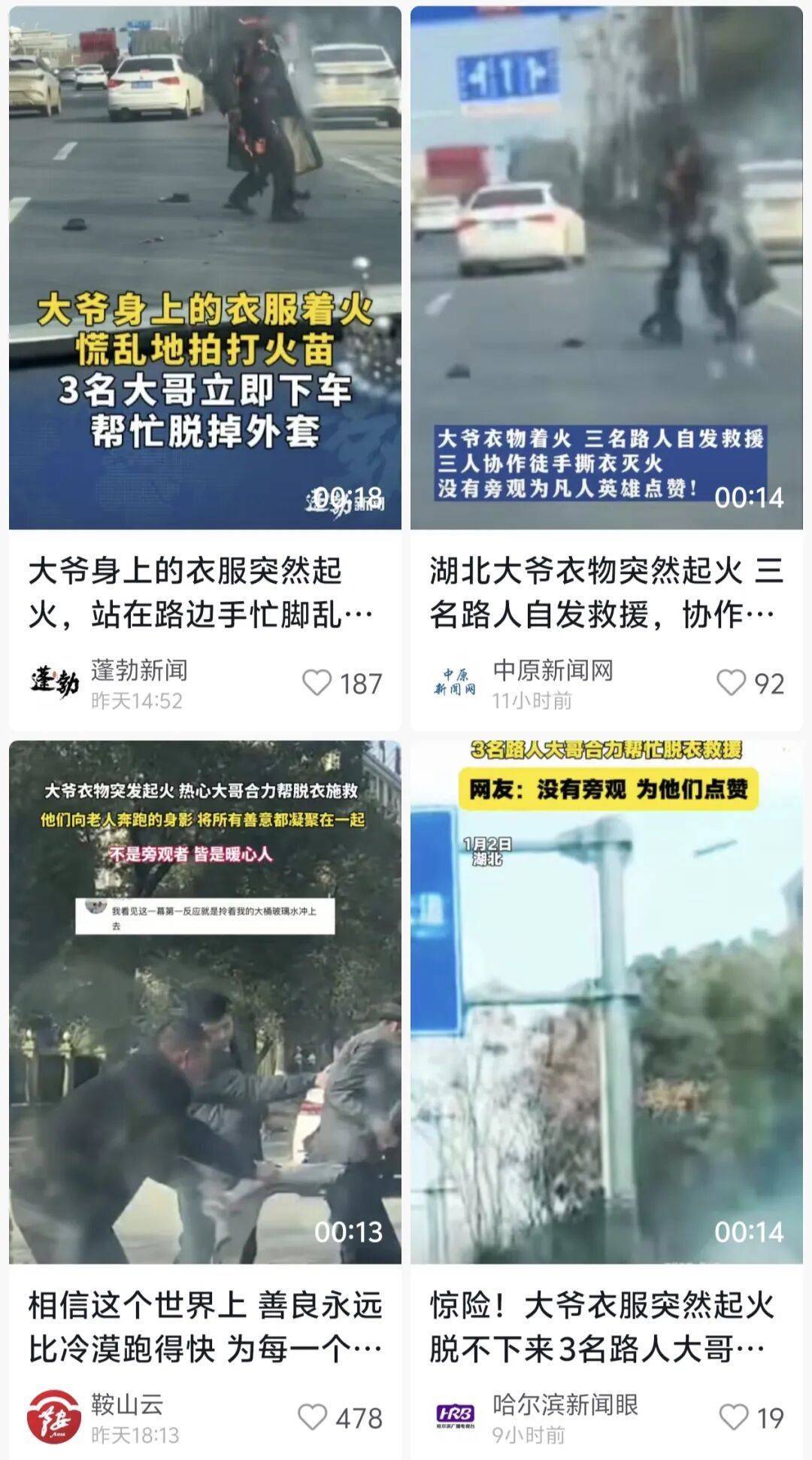Open the 鞍山云 video thumbnail
The image size is (812, 1460).
coord(205,1002)
